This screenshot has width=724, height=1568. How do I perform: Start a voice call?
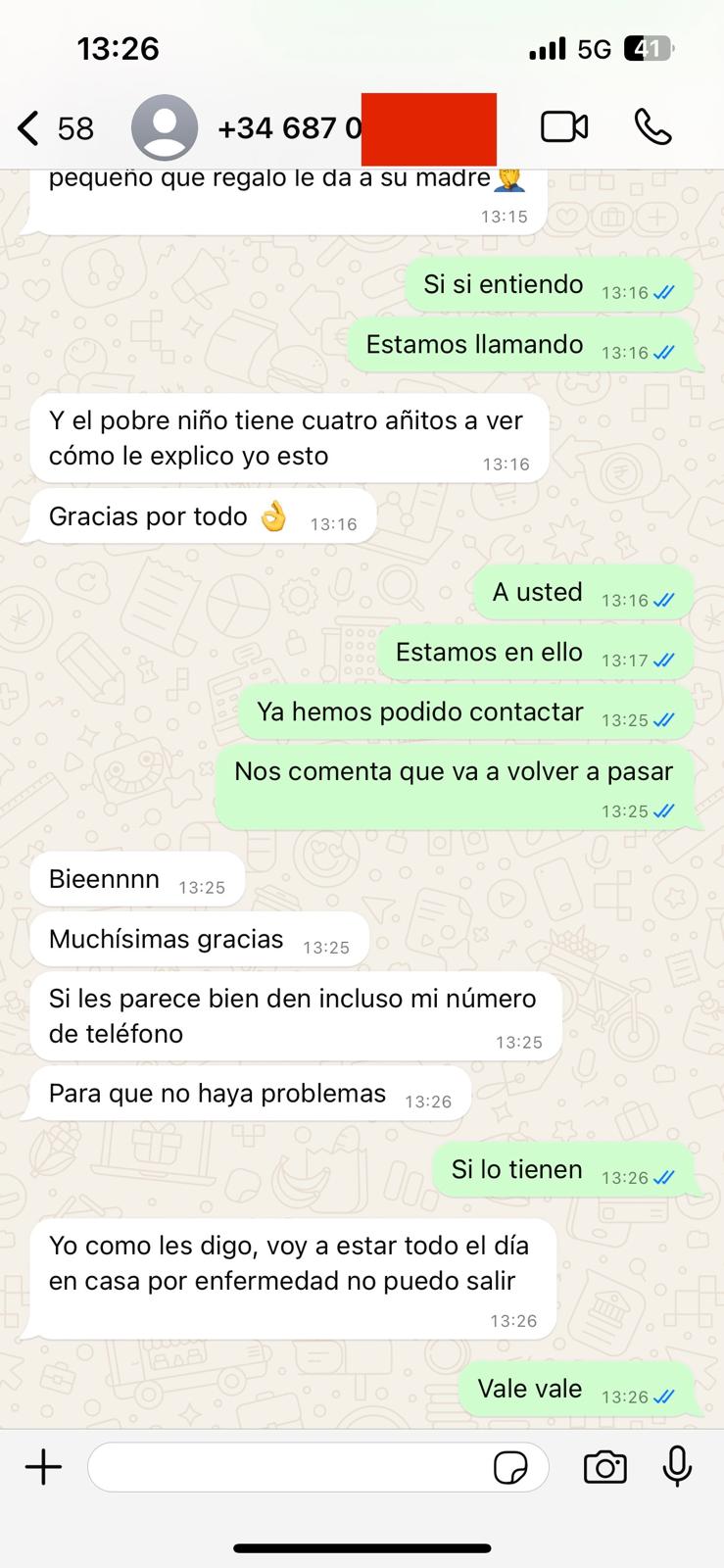pos(652,127)
